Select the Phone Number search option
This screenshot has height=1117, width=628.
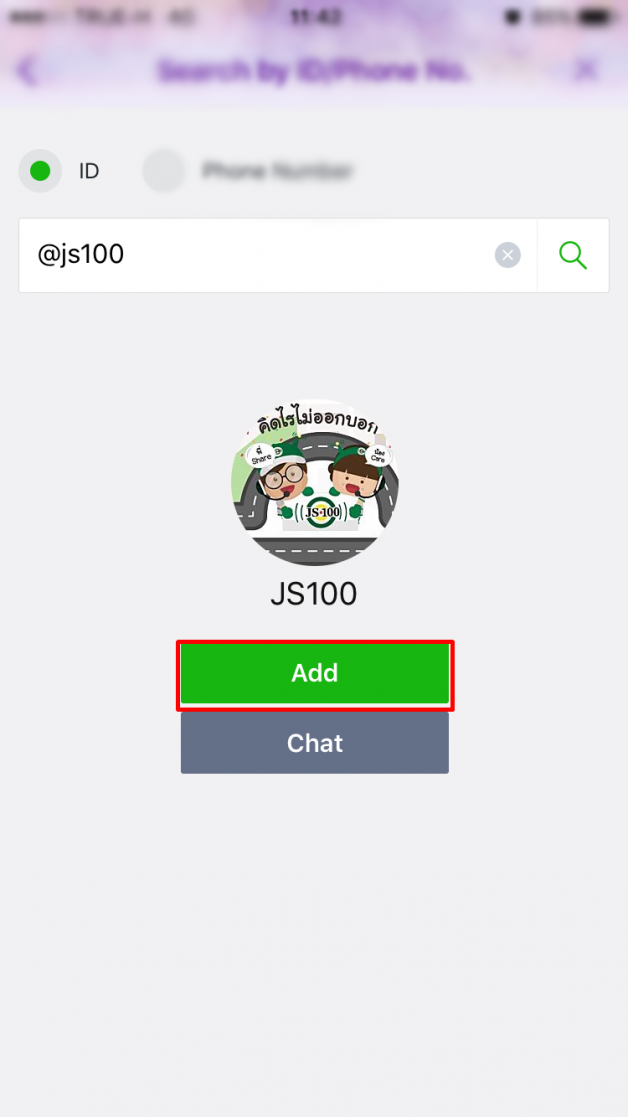(165, 171)
